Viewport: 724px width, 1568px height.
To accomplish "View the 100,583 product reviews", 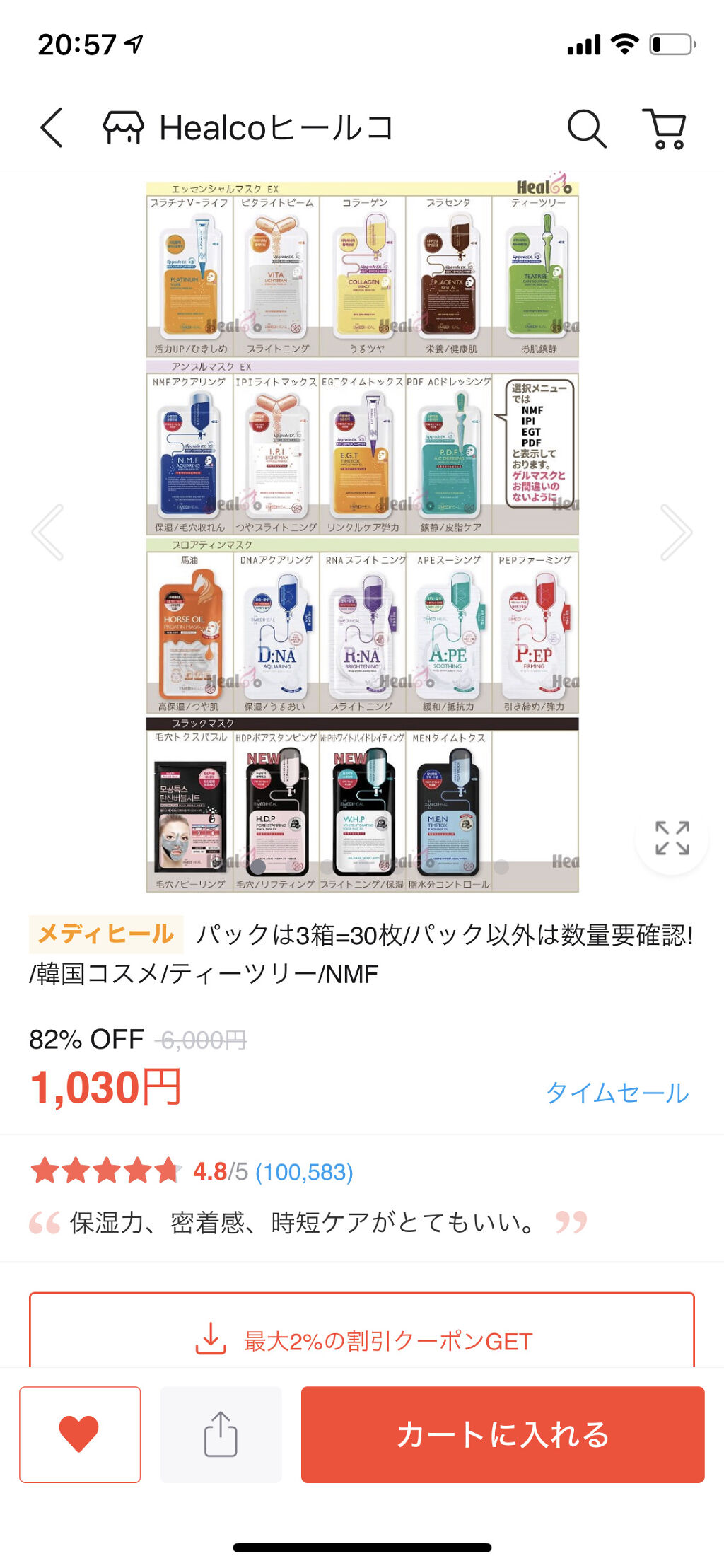I will pos(304,1172).
